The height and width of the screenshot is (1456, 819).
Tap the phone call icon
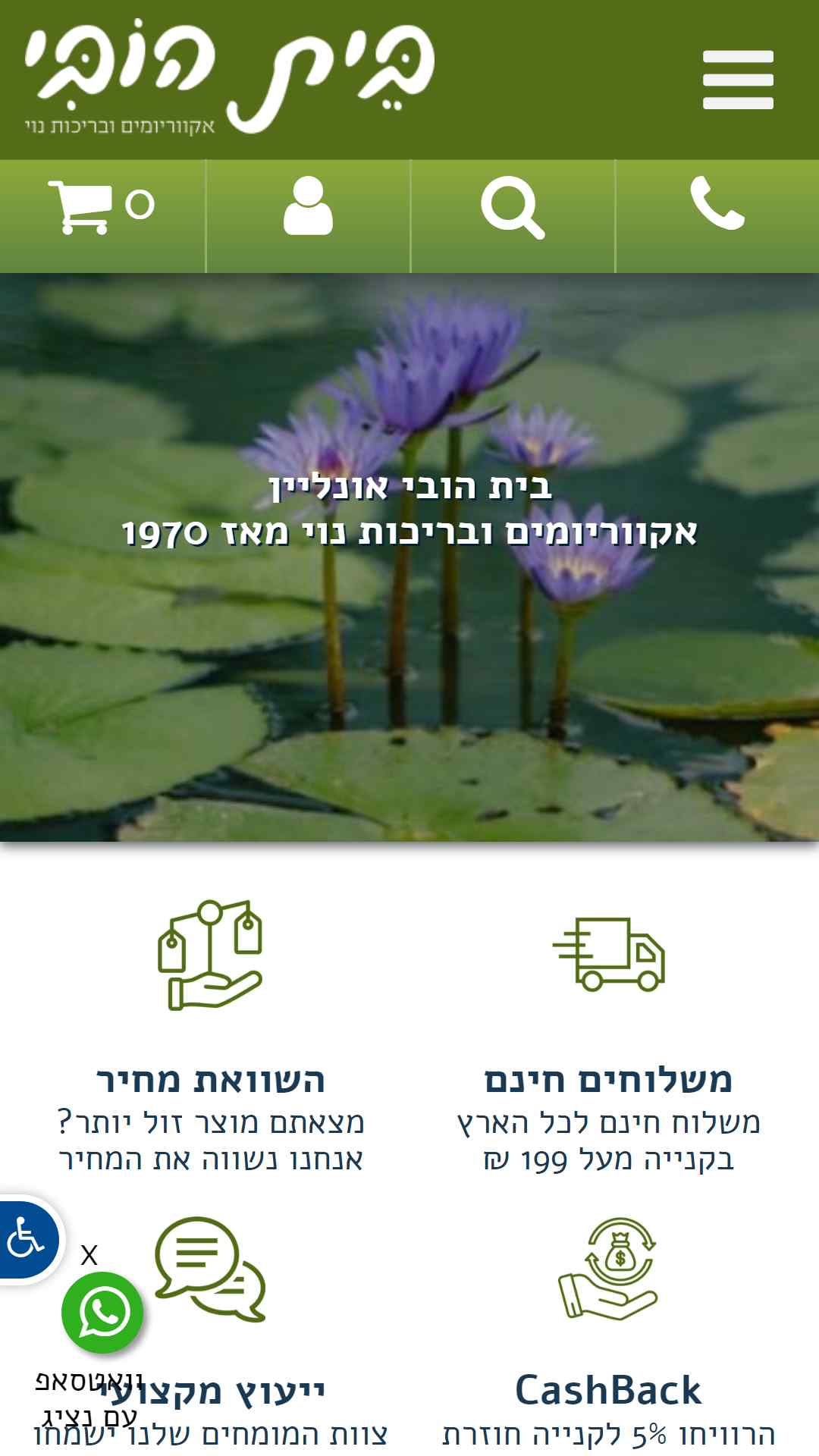[717, 202]
